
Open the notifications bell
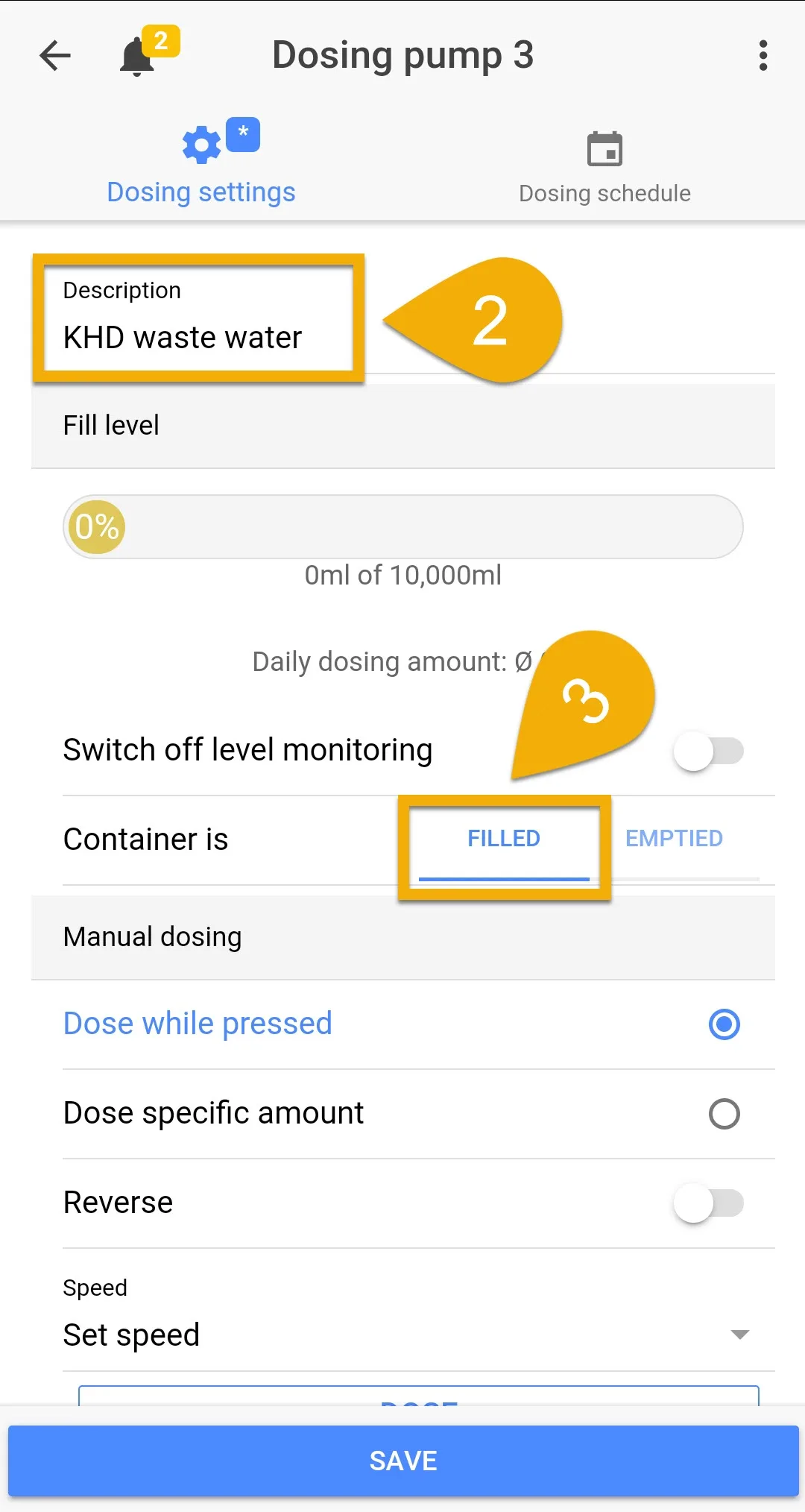(x=138, y=56)
